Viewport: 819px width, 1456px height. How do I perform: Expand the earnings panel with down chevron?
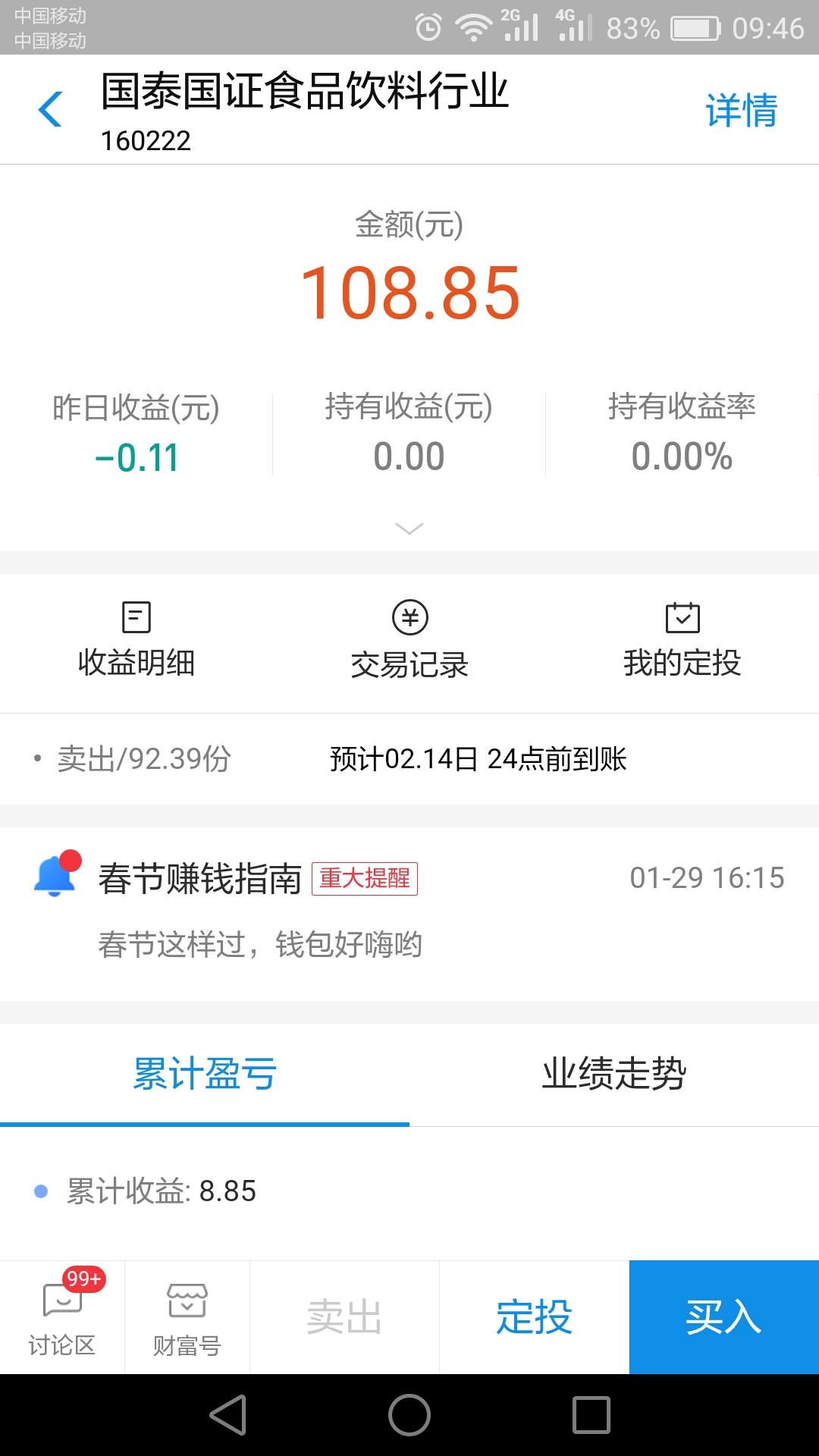(x=409, y=529)
